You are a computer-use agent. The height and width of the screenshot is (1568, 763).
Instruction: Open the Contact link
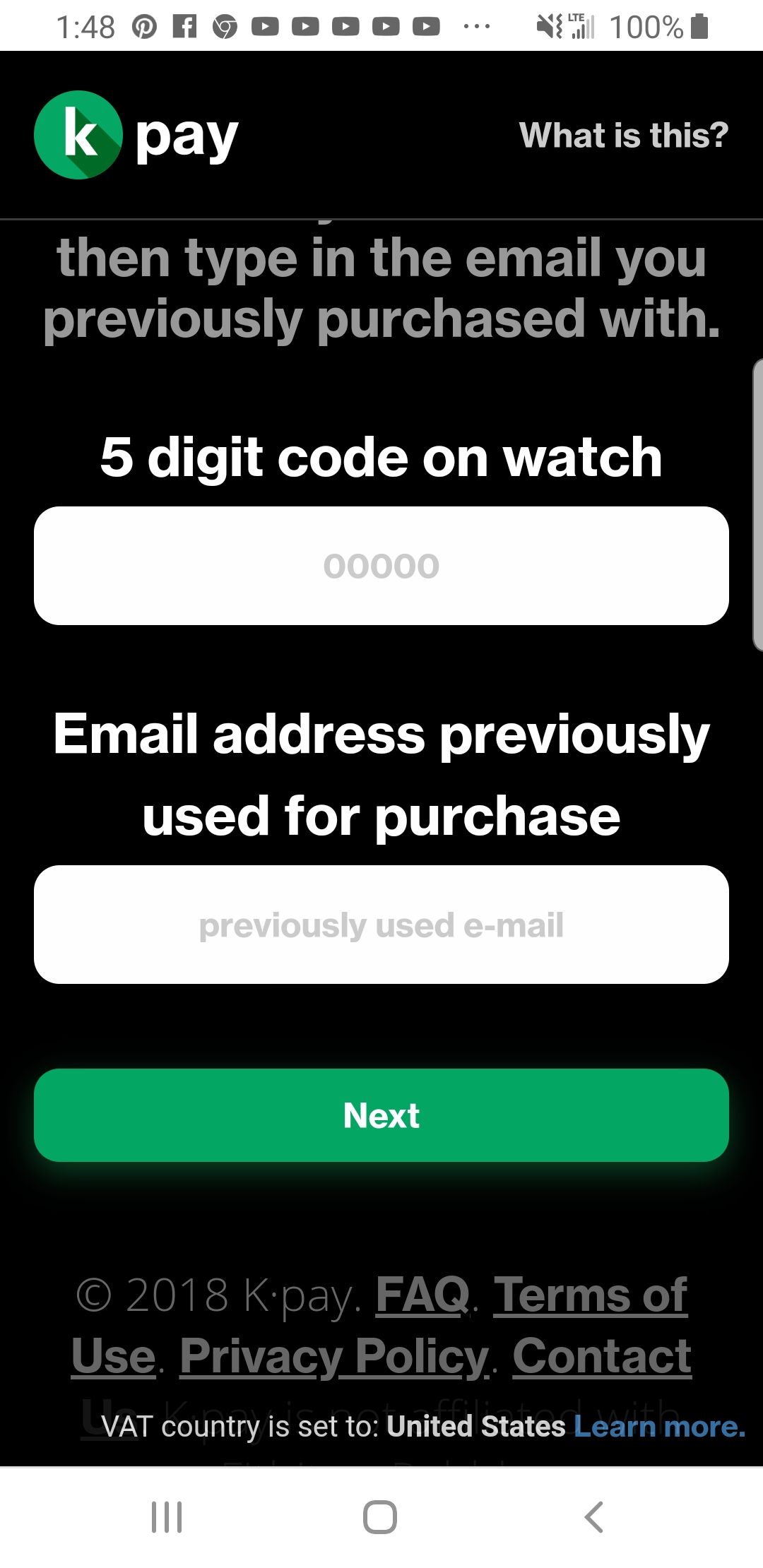click(x=601, y=1356)
